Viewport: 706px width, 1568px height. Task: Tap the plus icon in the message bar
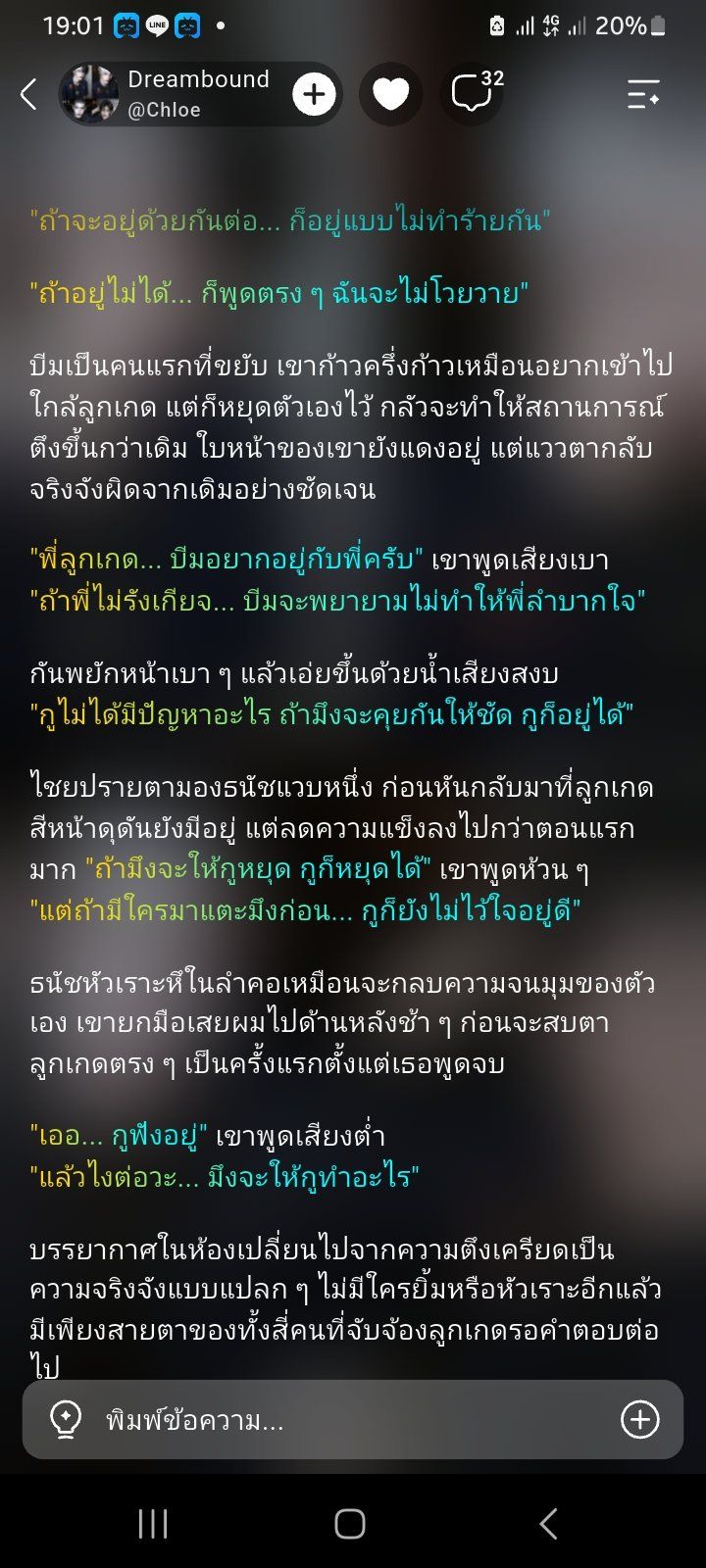tap(640, 1419)
